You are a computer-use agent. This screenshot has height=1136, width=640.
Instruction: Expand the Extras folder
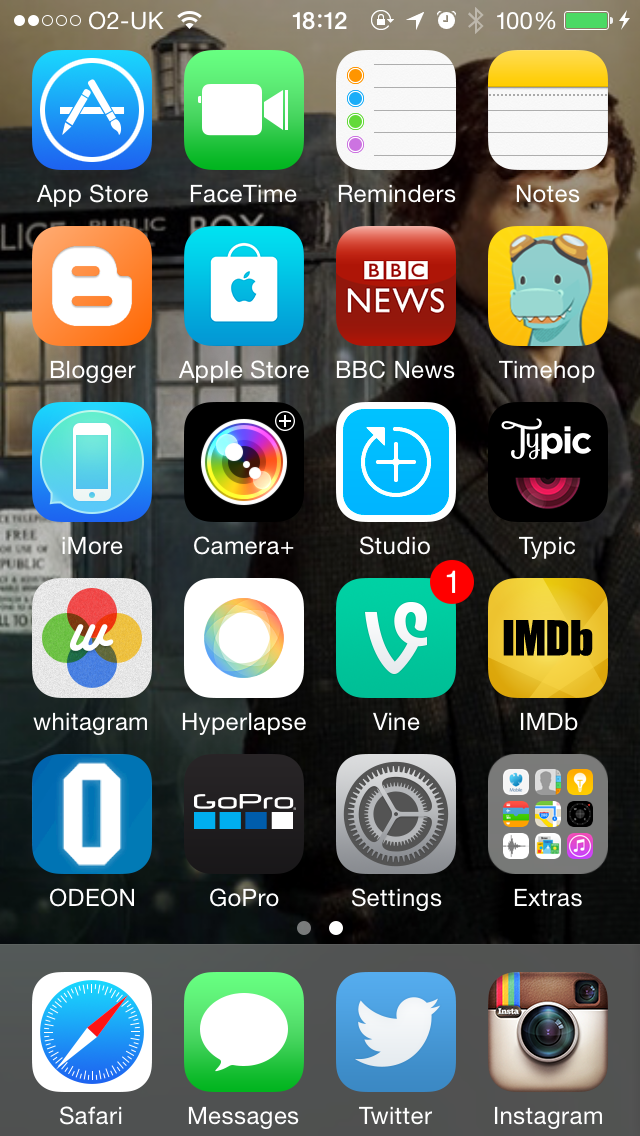pyautogui.click(x=548, y=814)
